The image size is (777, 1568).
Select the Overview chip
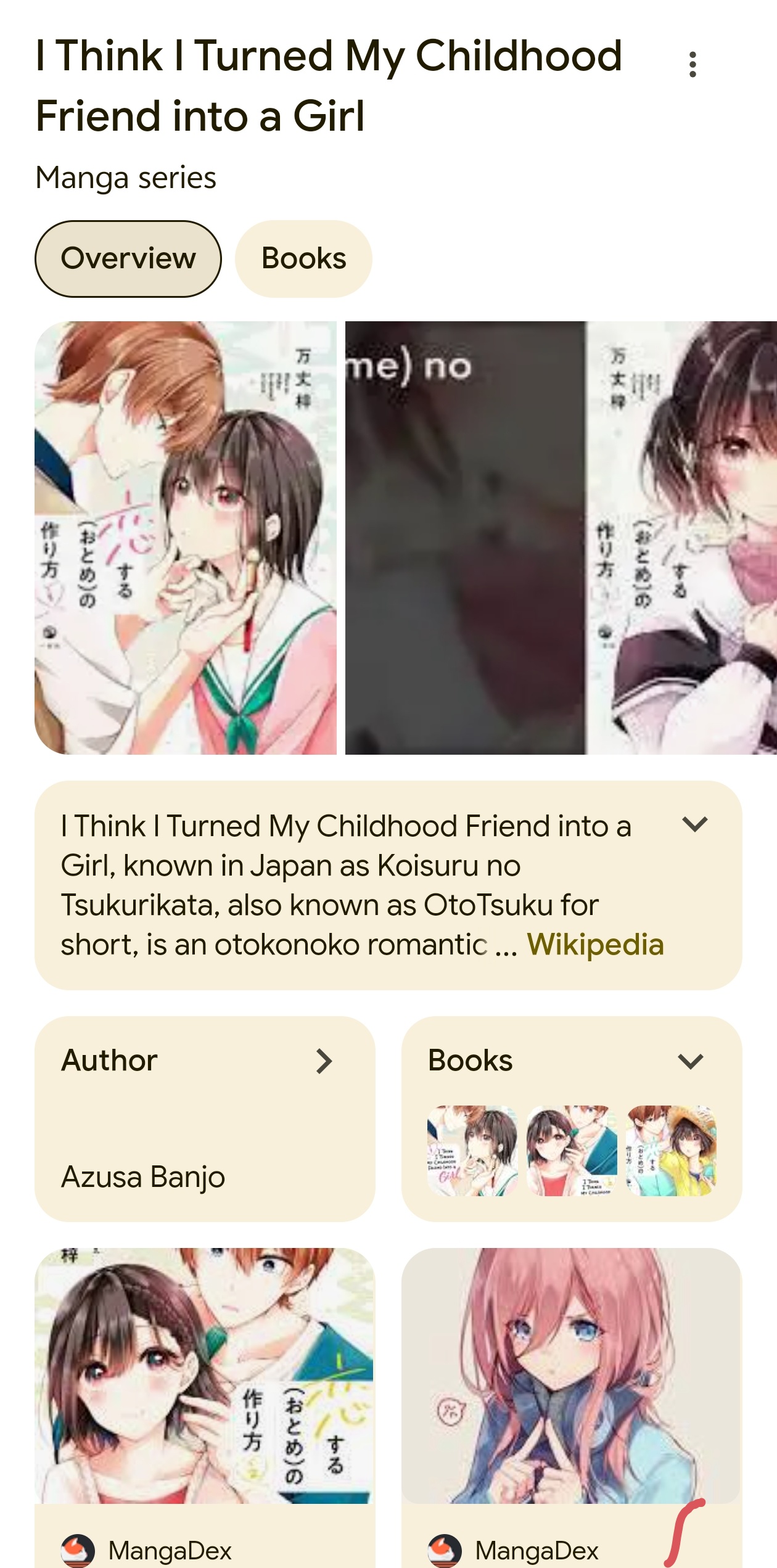tap(128, 259)
